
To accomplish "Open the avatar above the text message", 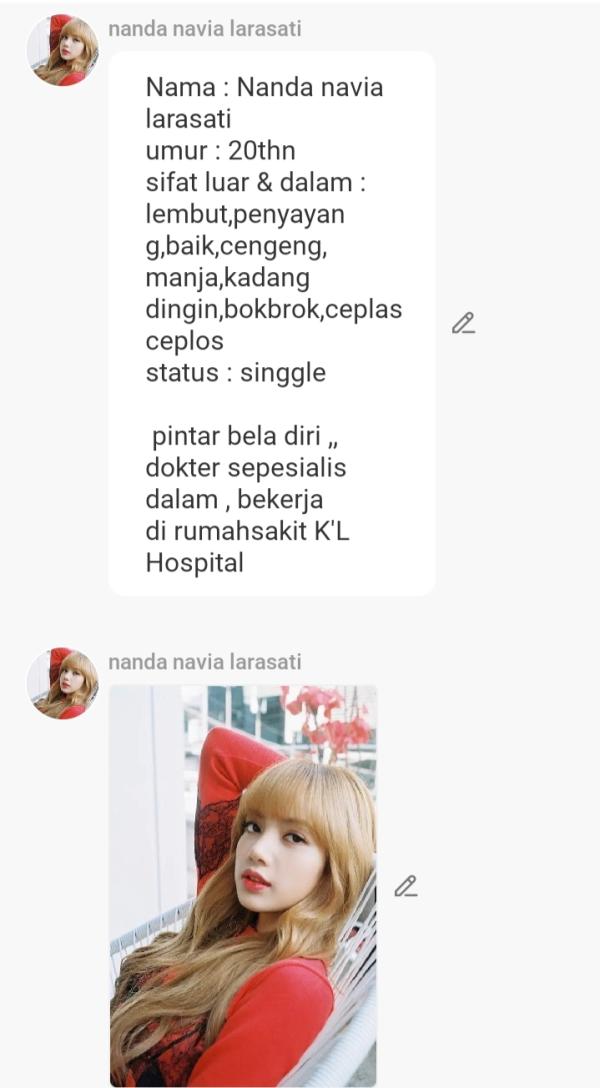I will [62, 50].
